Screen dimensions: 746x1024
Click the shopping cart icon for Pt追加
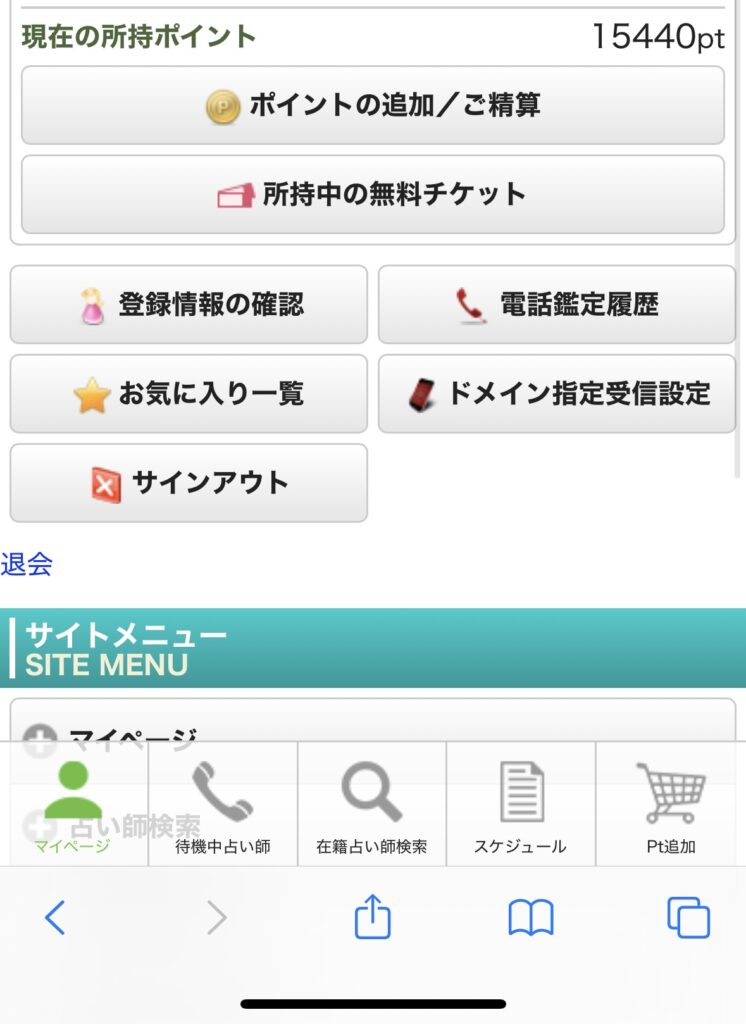click(x=669, y=787)
